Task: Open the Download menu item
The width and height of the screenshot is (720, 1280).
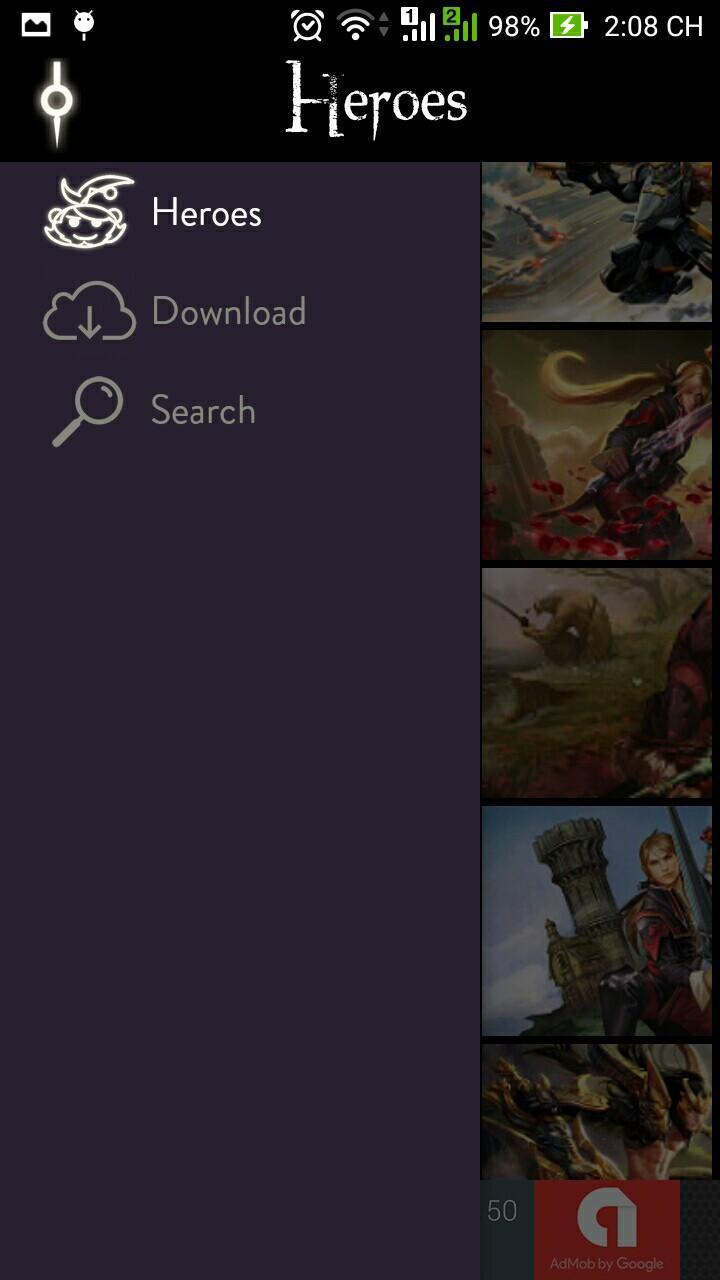Action: pos(227,312)
